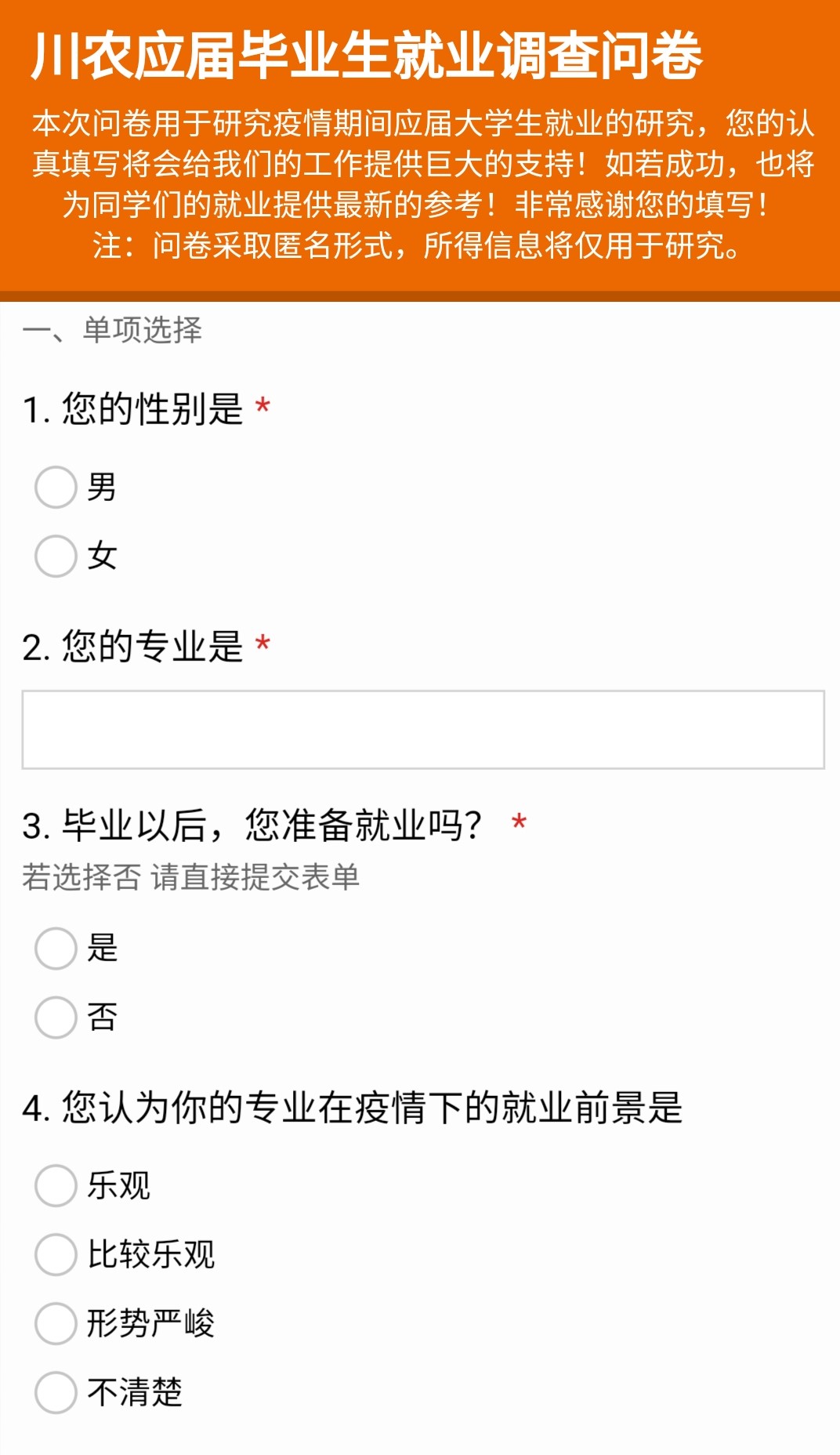840x1455 pixels.
Task: Choose 是 for preparing to seek employment
Action: point(56,948)
